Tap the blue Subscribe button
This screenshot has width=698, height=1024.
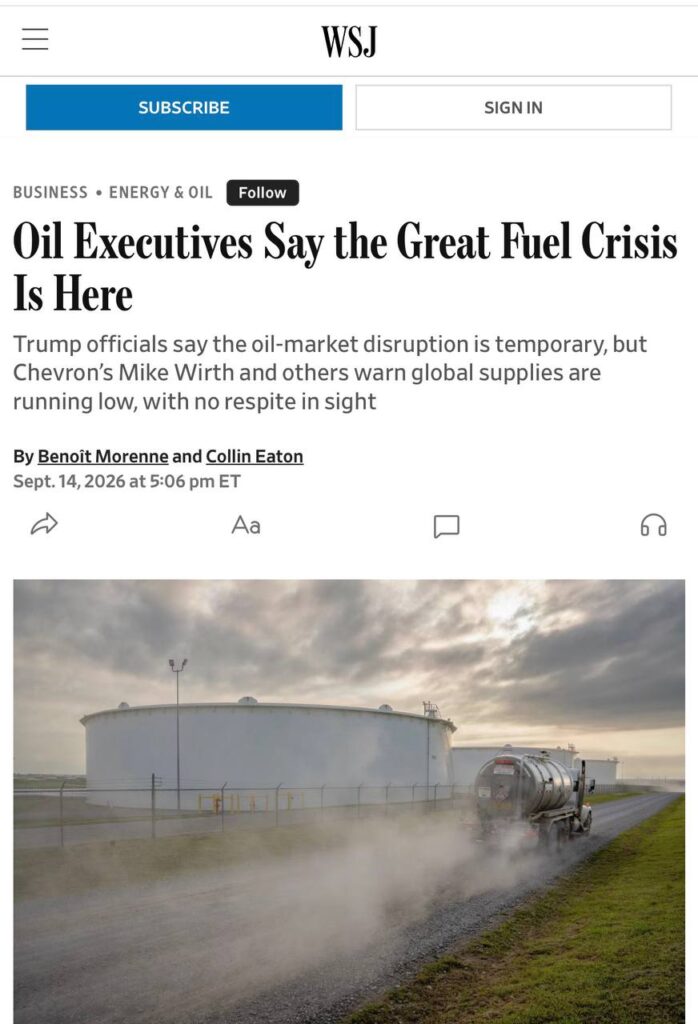point(184,107)
